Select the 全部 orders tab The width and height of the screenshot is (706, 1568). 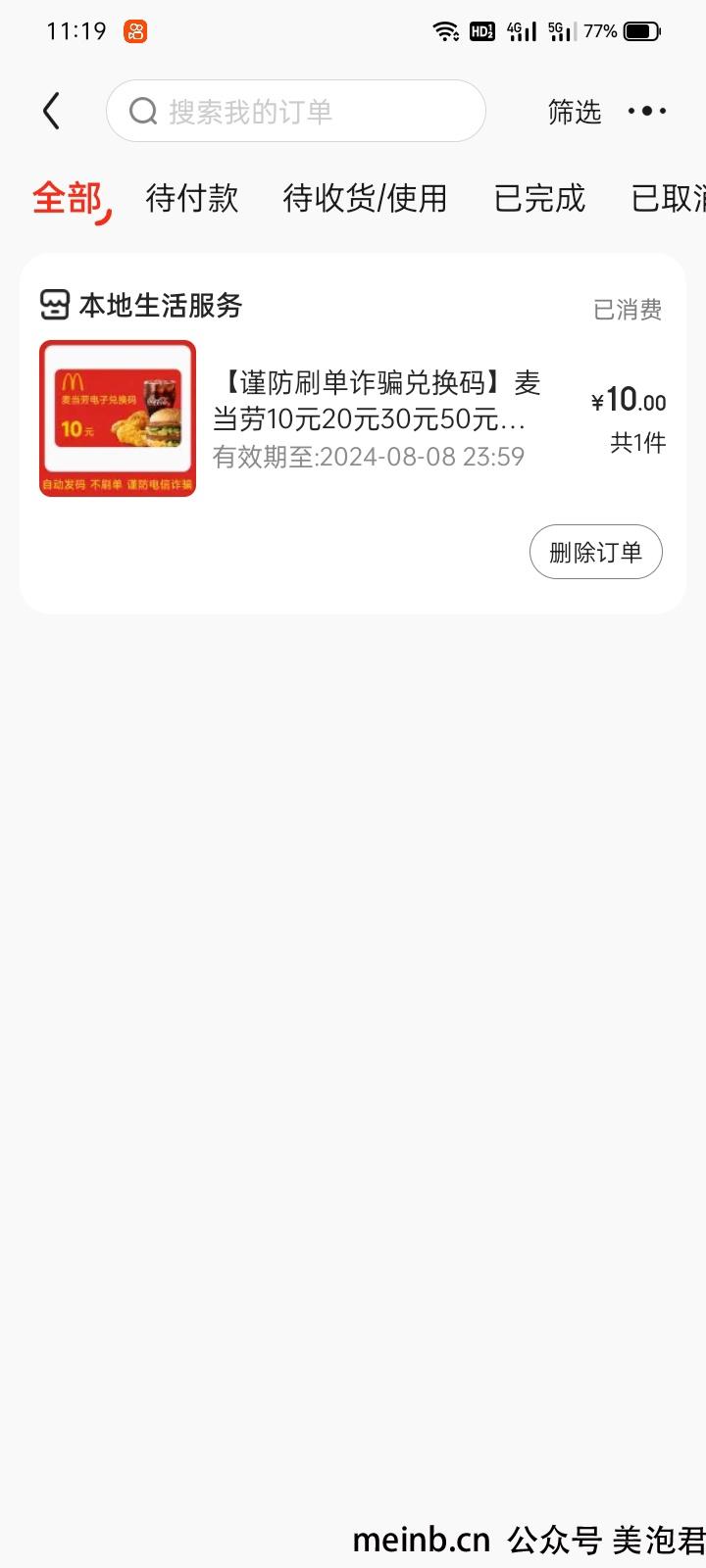pyautogui.click(x=67, y=198)
